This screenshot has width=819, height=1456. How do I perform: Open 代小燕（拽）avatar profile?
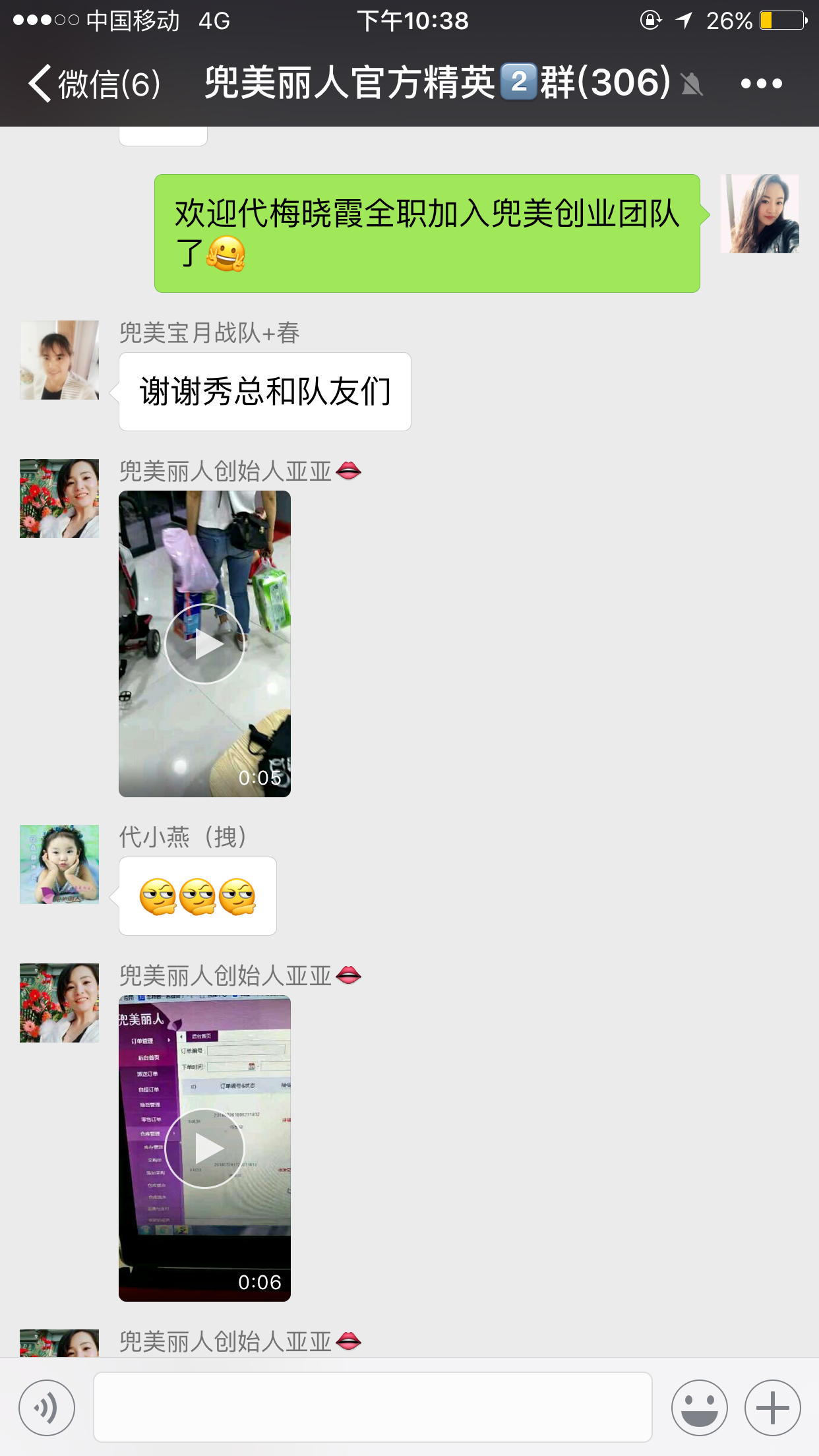59,864
